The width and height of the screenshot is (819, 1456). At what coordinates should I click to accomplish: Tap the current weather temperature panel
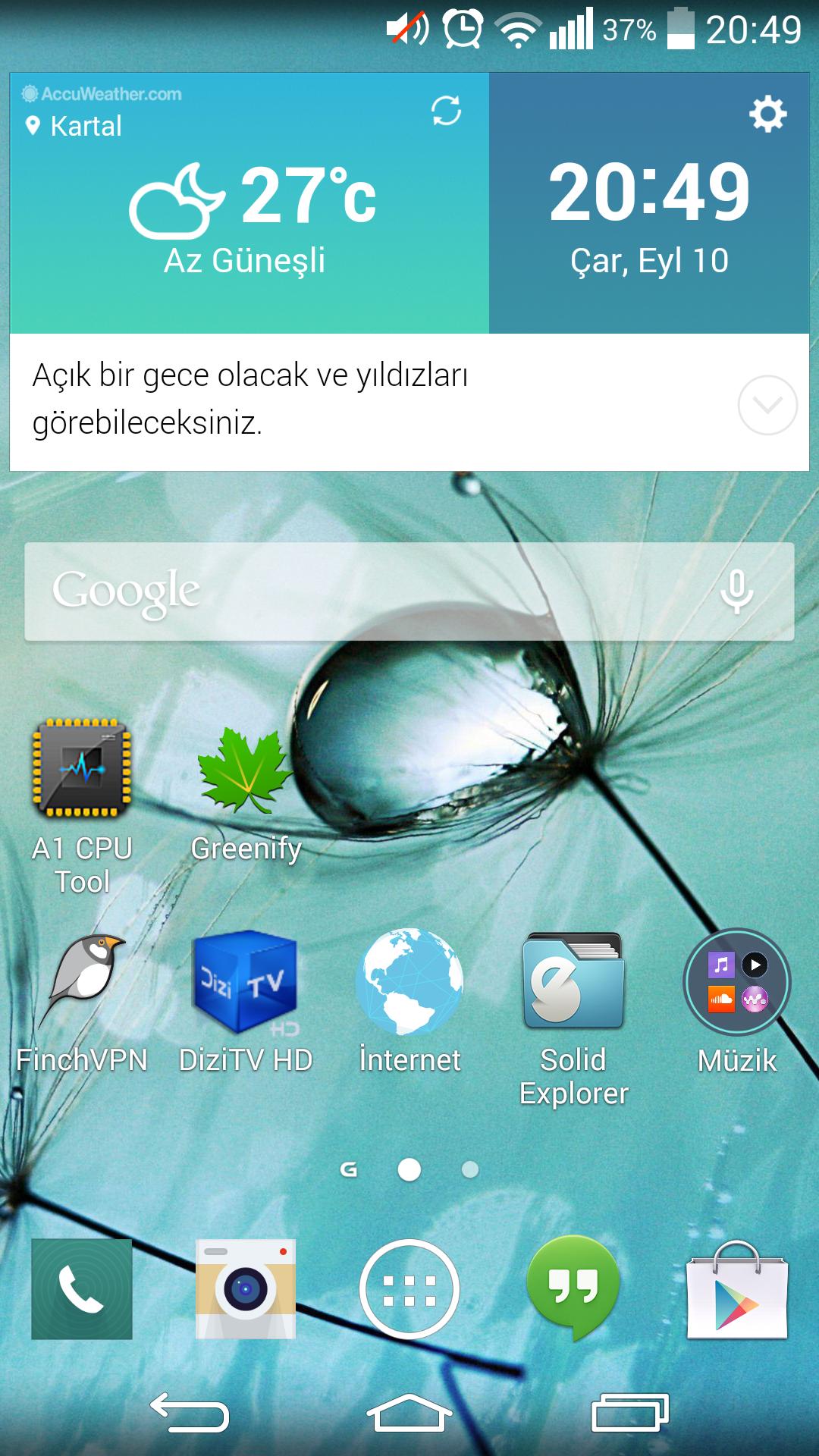tap(250, 205)
